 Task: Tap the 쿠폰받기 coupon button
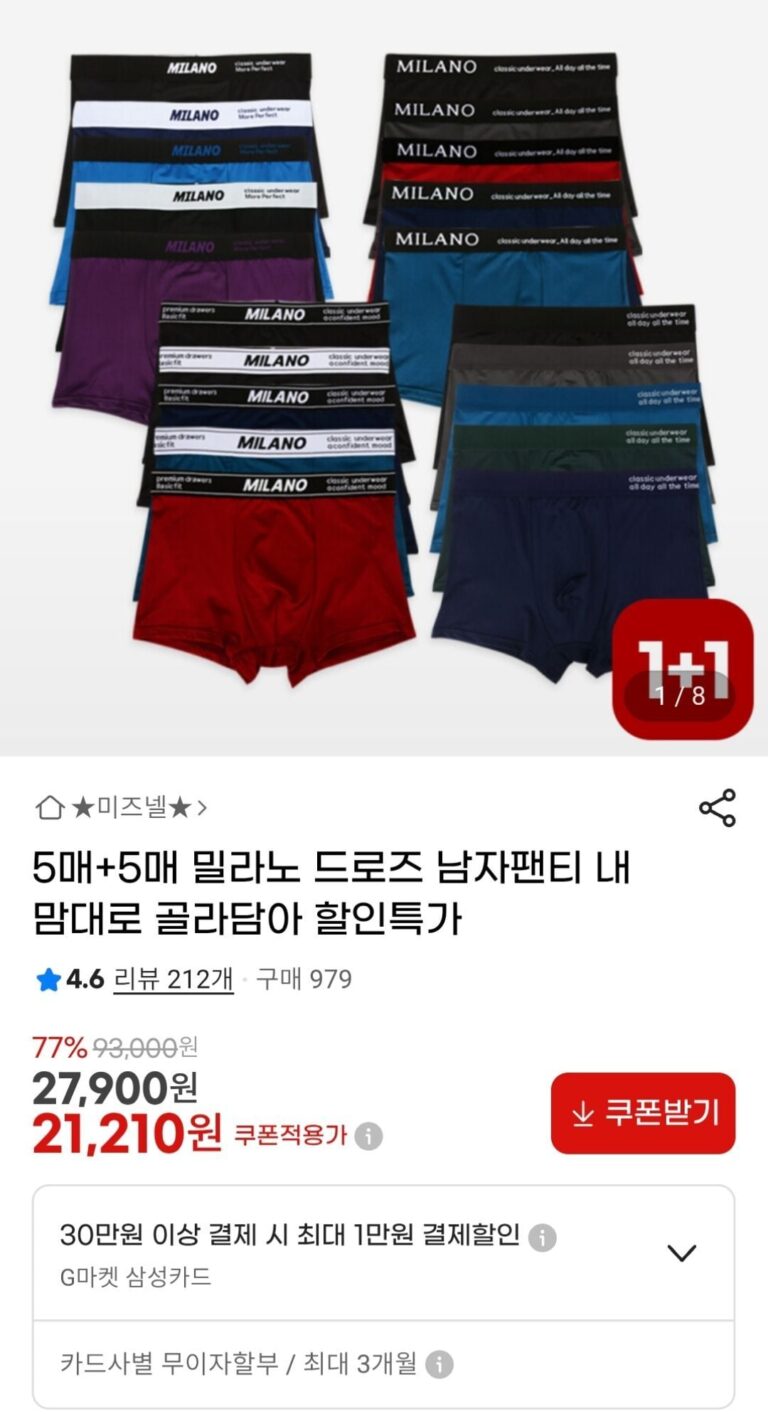(x=643, y=1113)
